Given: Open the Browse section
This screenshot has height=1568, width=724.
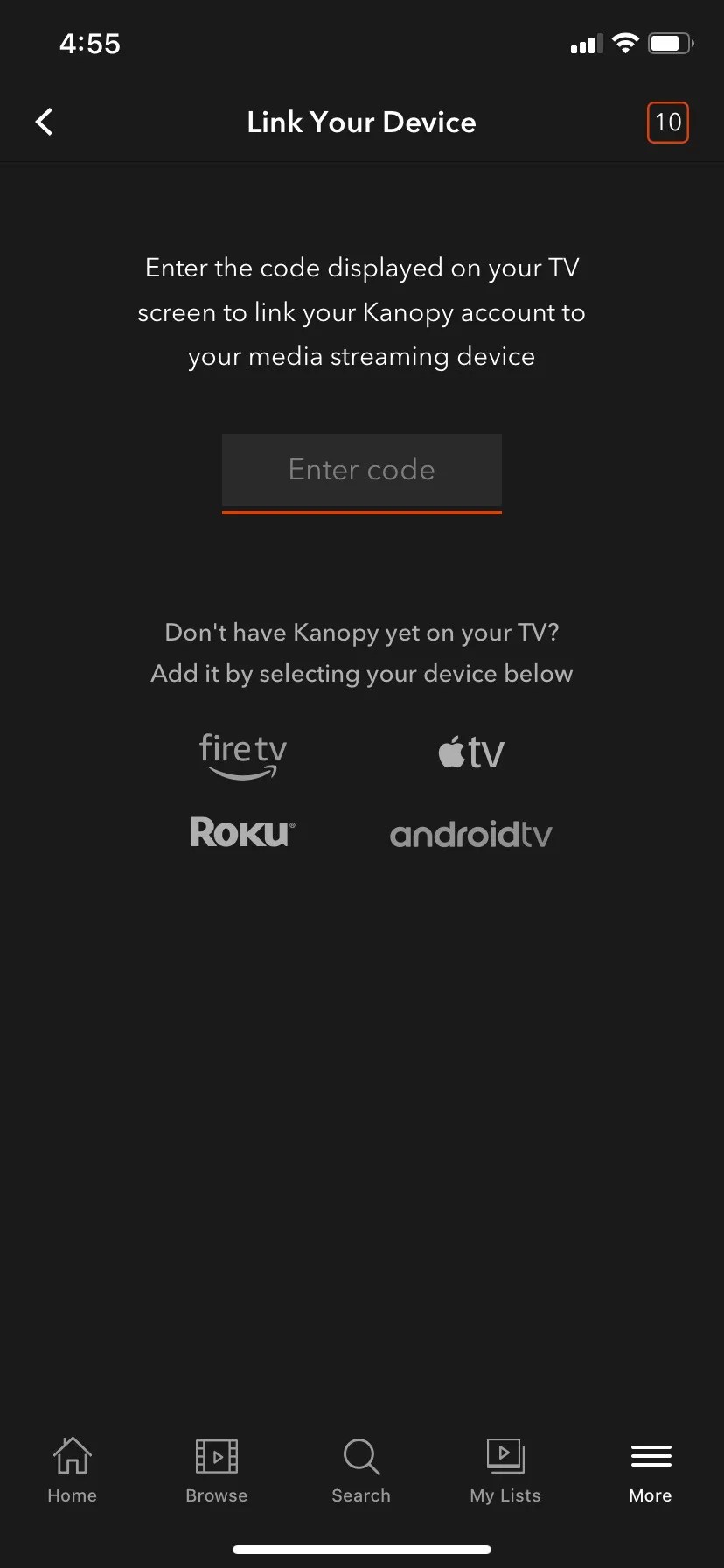Looking at the screenshot, I should tap(216, 1470).
